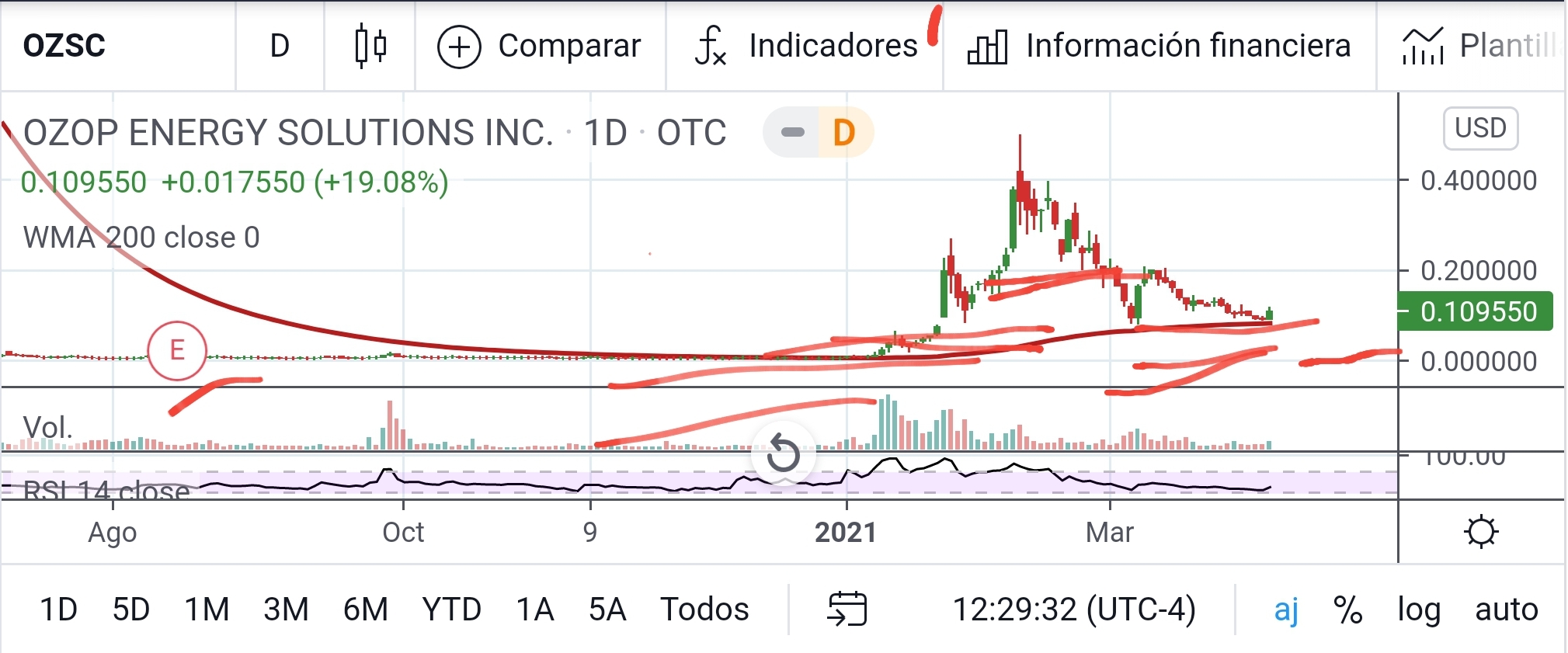
Task: Reset the chart view with the circular arrow
Action: point(783,453)
